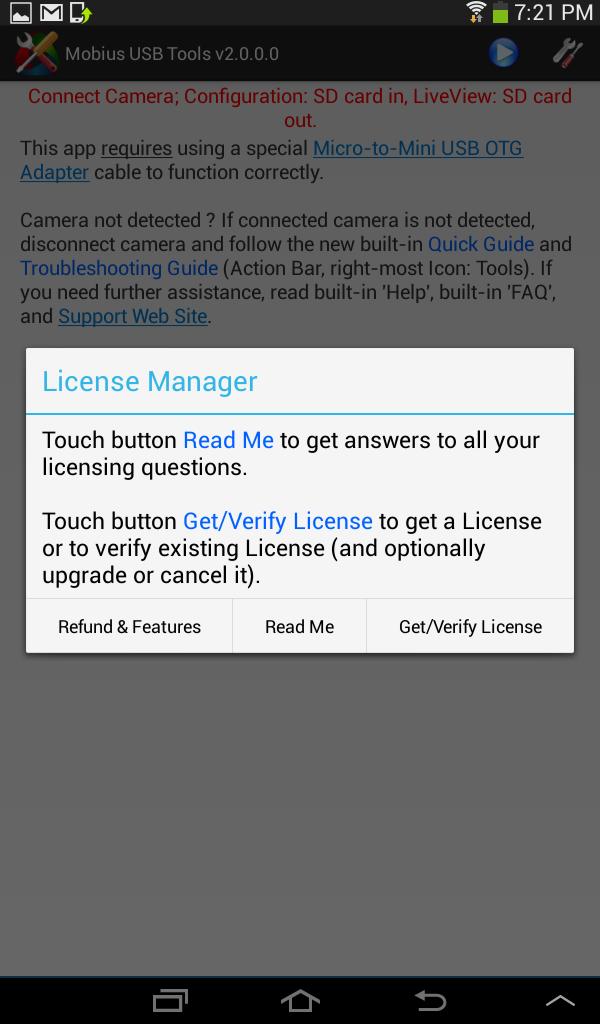Go back using the system back button
This screenshot has height=1024, width=600.
tap(430, 1000)
